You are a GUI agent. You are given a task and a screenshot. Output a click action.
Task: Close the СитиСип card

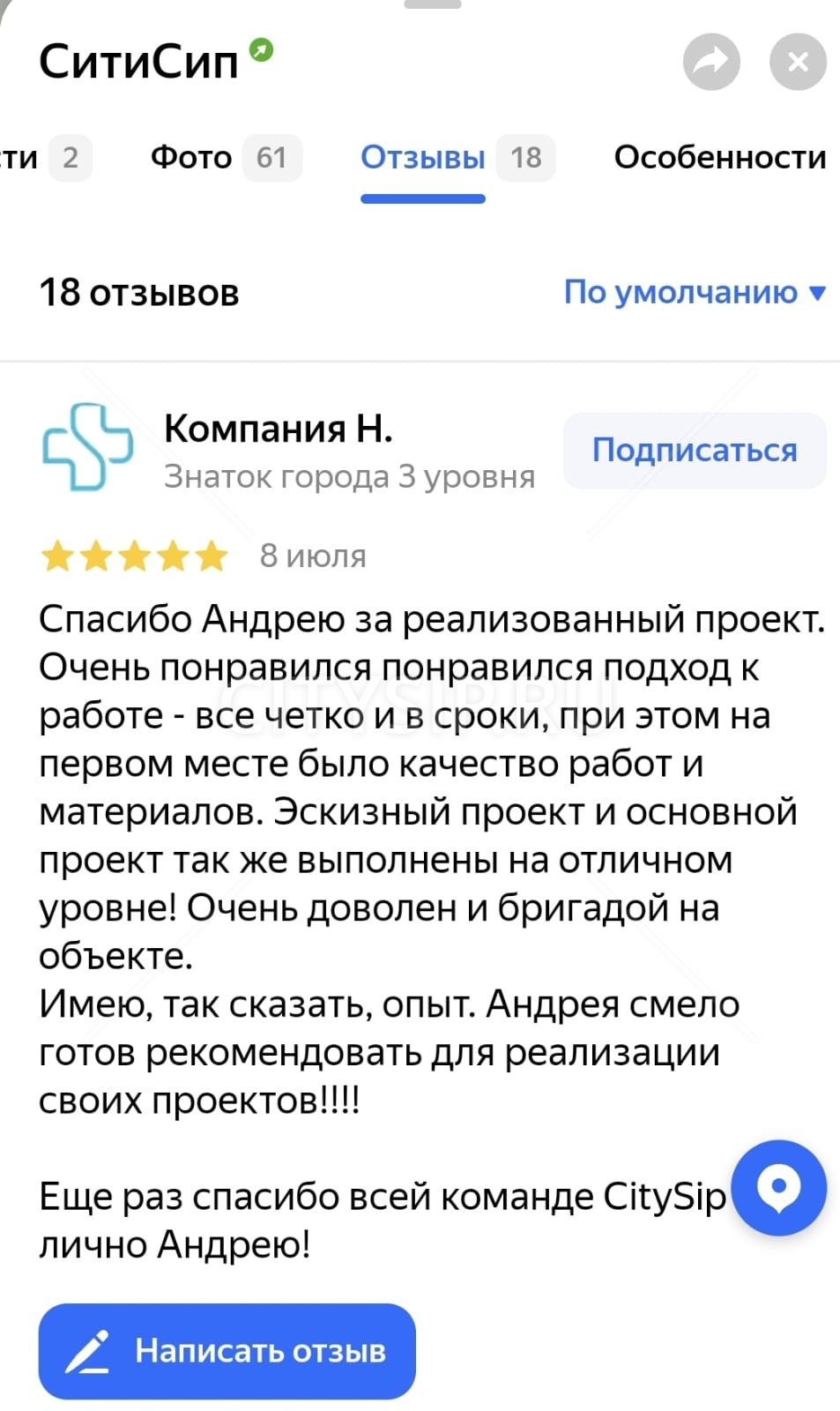pos(798,62)
